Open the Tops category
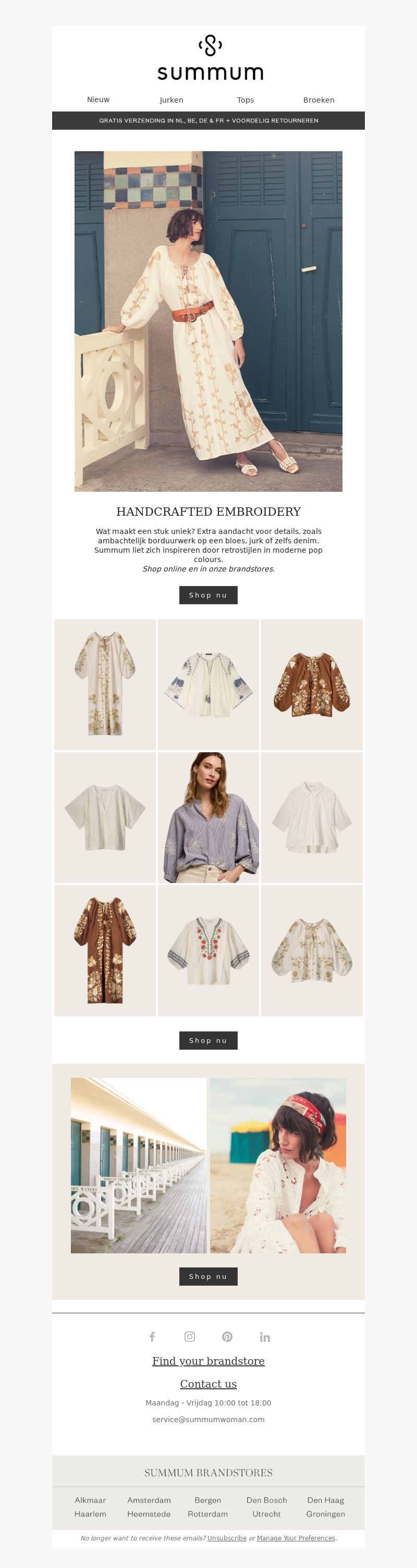The height and width of the screenshot is (1568, 417). [246, 101]
